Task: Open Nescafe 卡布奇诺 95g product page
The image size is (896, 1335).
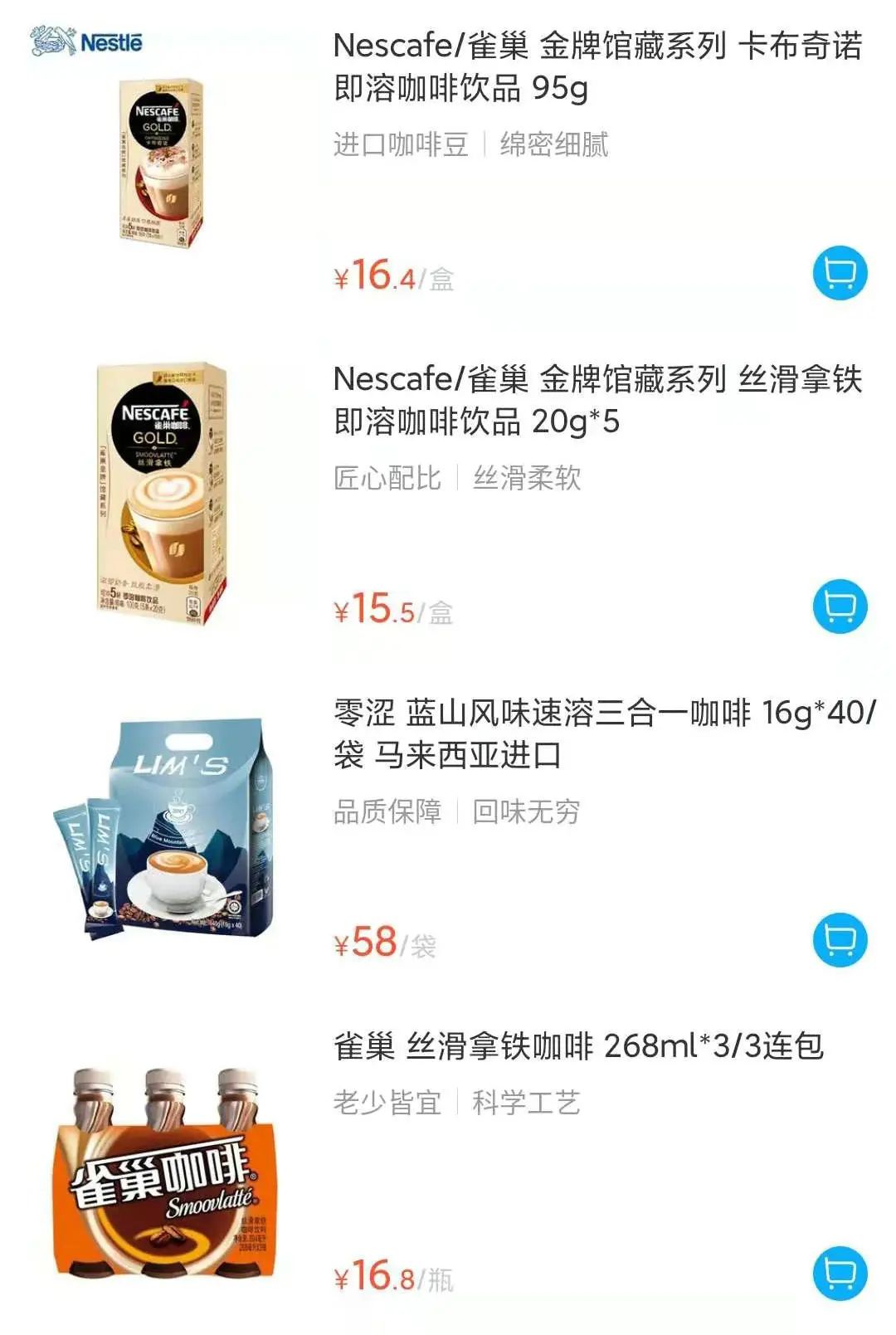Action: click(x=597, y=67)
